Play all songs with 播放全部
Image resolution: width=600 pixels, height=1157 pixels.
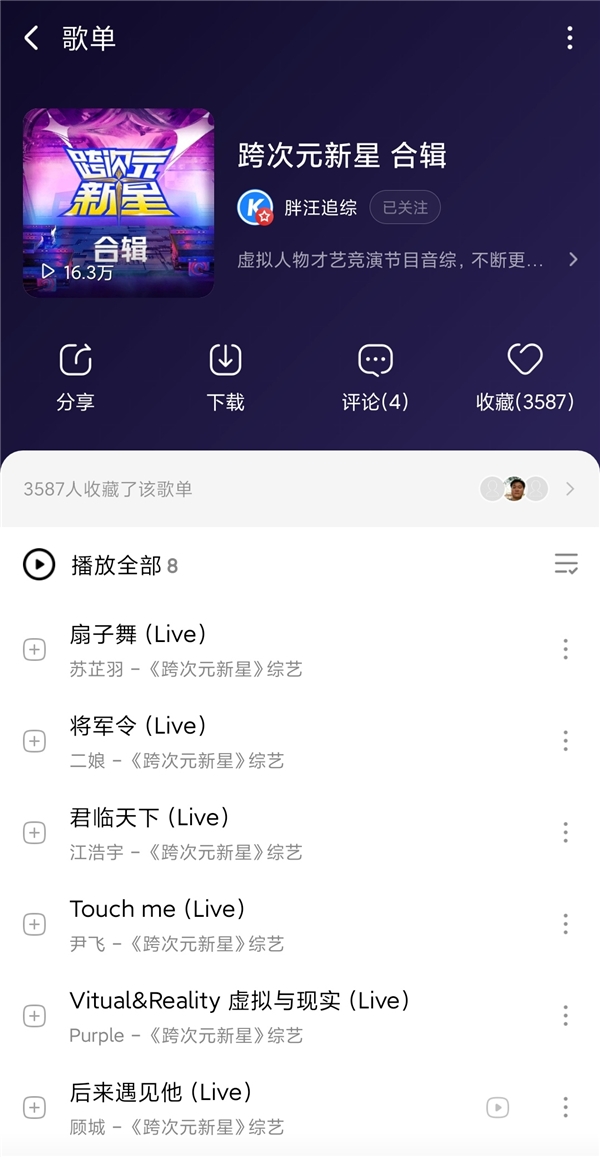(x=100, y=565)
